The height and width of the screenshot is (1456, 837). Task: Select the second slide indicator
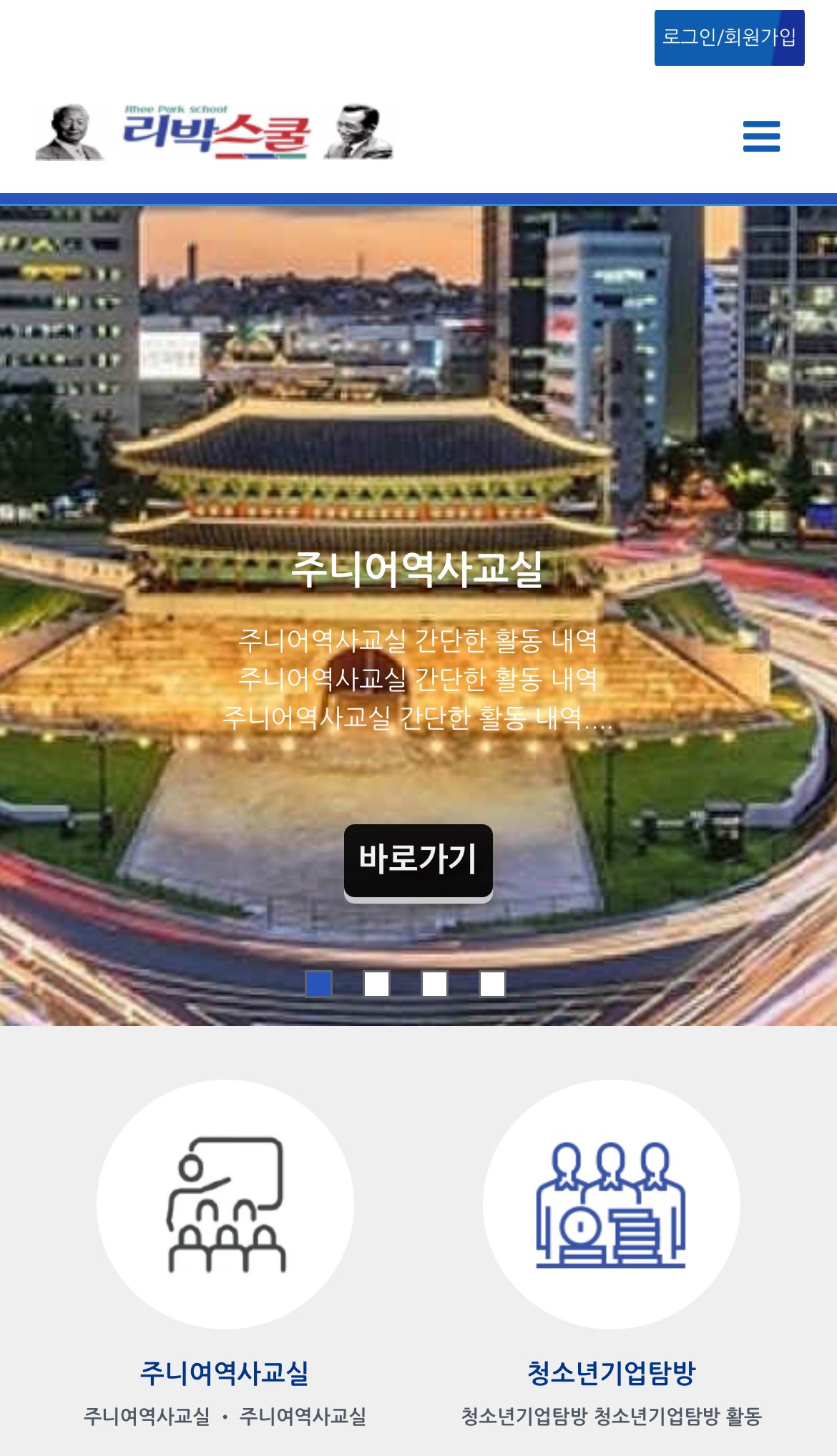[x=376, y=984]
